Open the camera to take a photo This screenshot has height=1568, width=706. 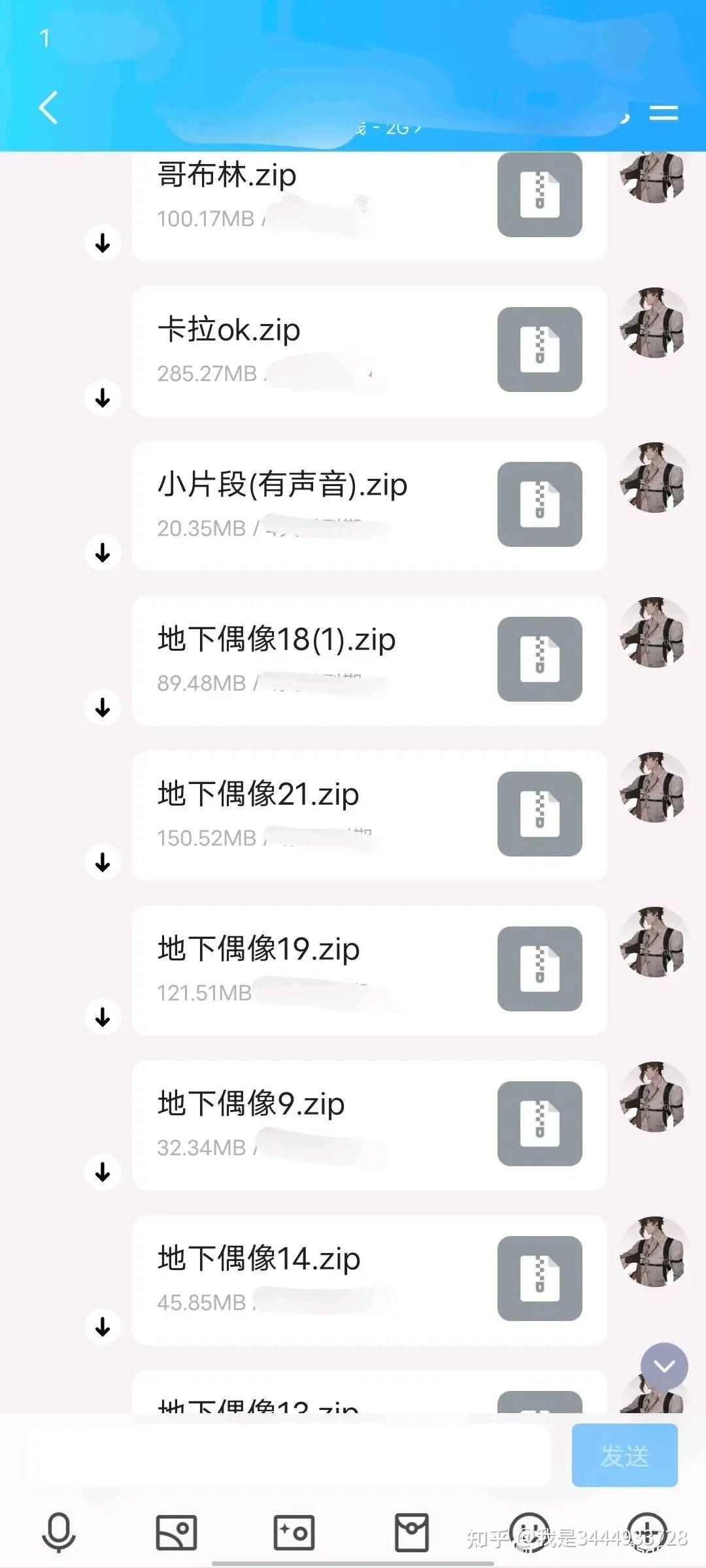coord(294,1532)
